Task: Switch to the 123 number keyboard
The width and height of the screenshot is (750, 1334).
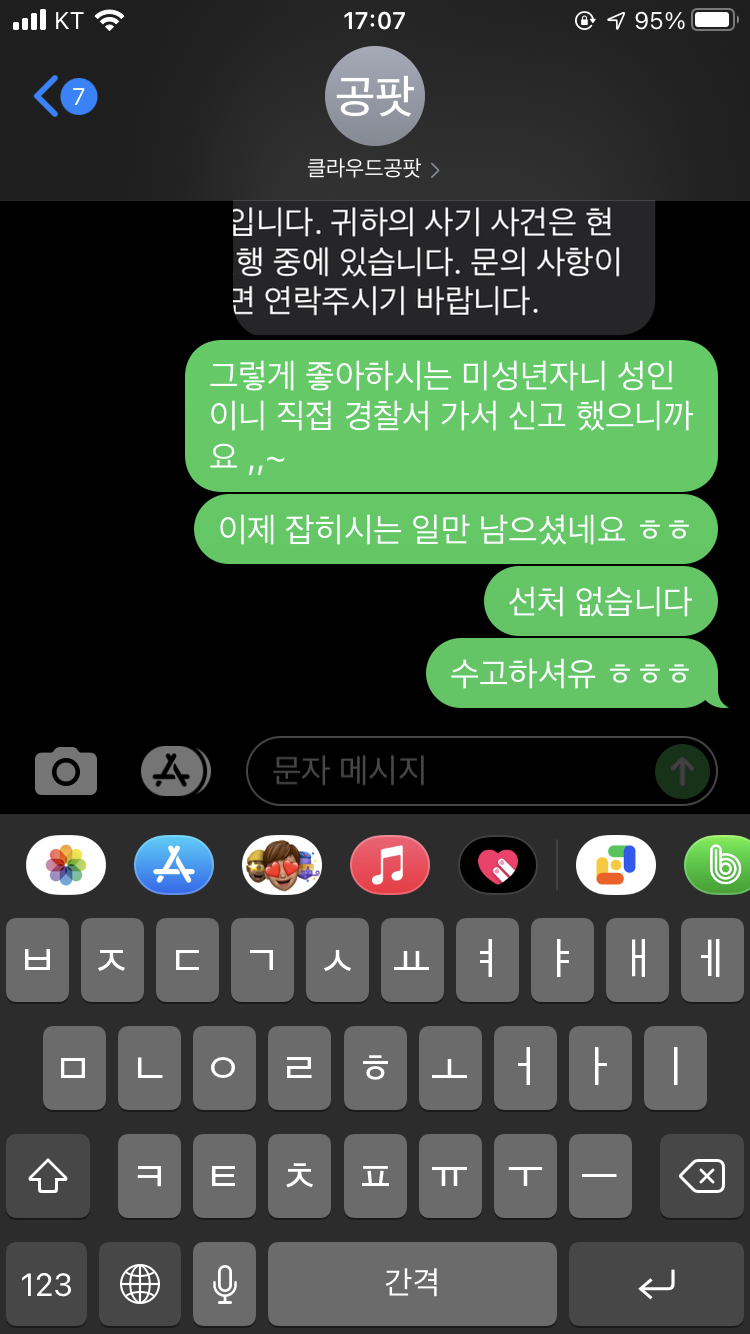Action: coord(47,1284)
